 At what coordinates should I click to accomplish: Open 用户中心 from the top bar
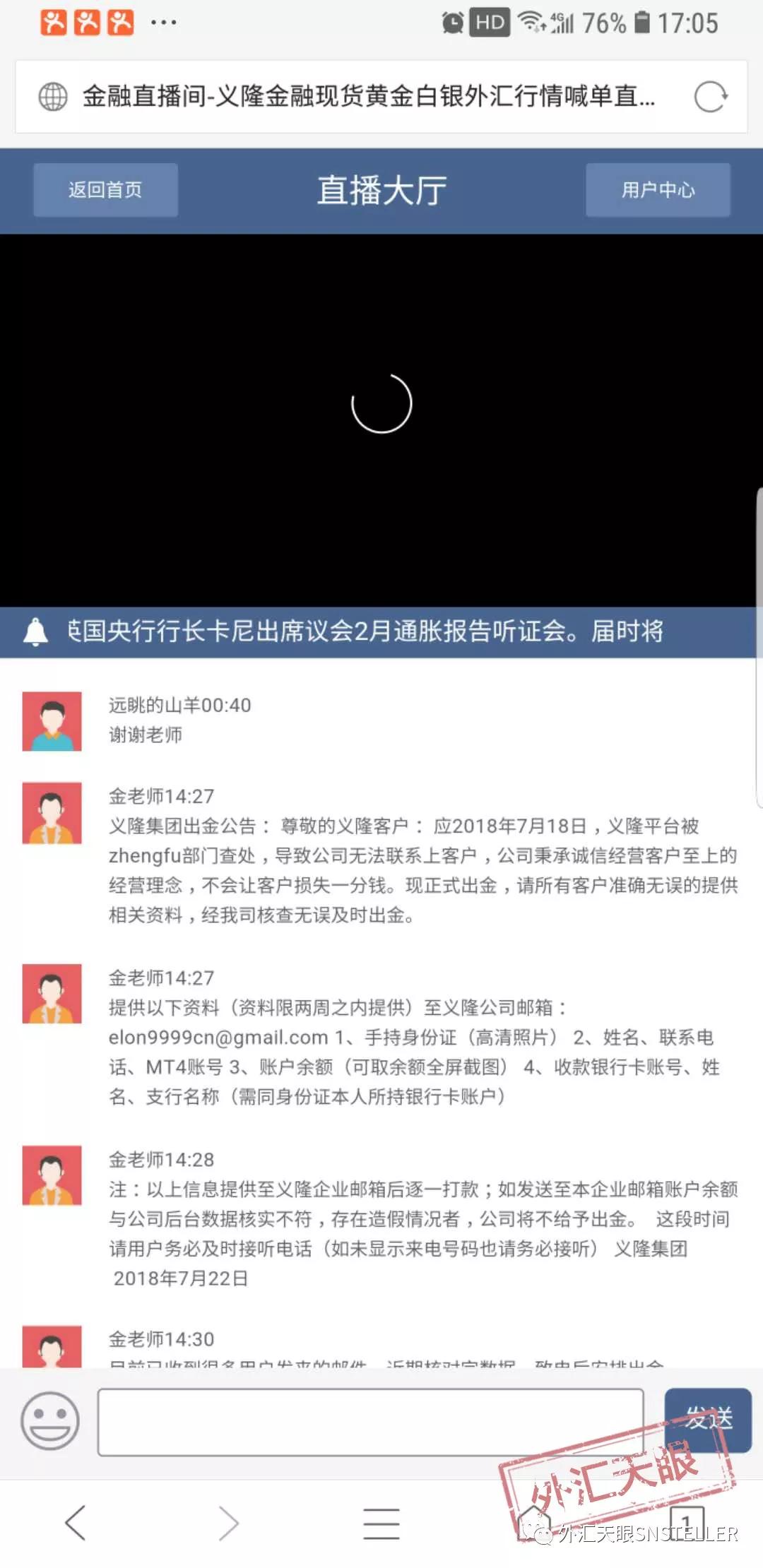click(657, 189)
